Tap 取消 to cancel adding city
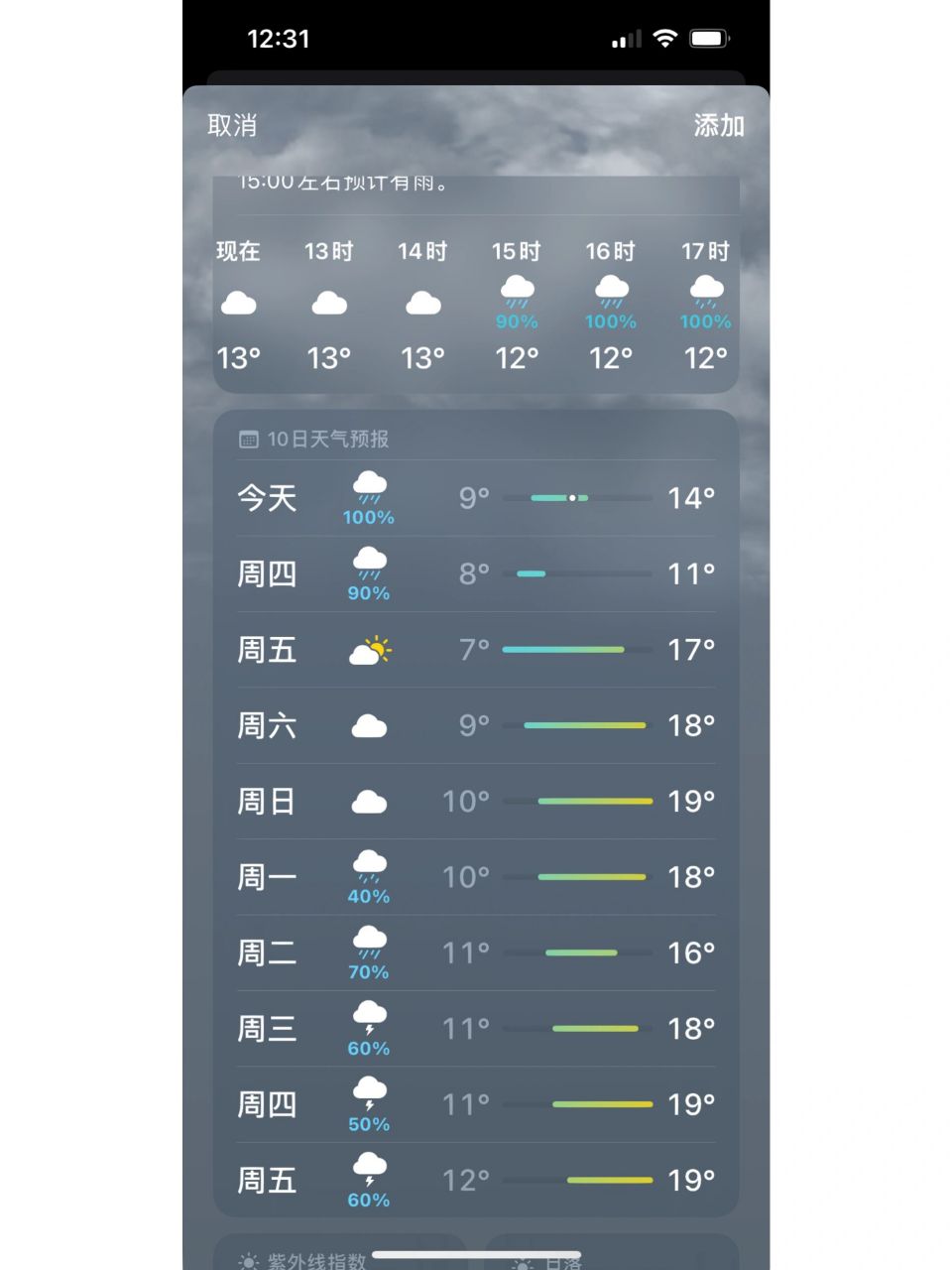952x1270 pixels. pyautogui.click(x=233, y=126)
